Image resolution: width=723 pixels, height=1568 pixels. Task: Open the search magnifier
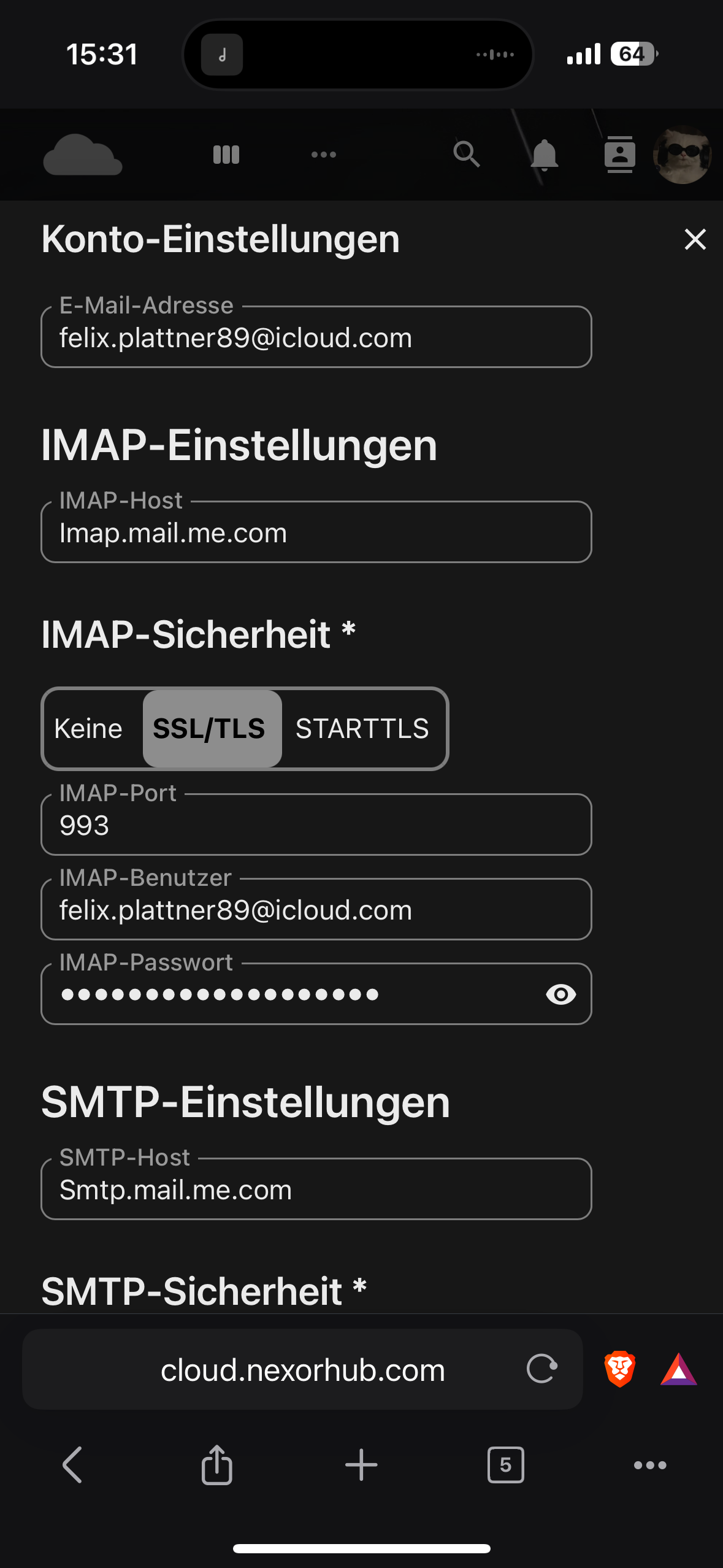pyautogui.click(x=466, y=155)
